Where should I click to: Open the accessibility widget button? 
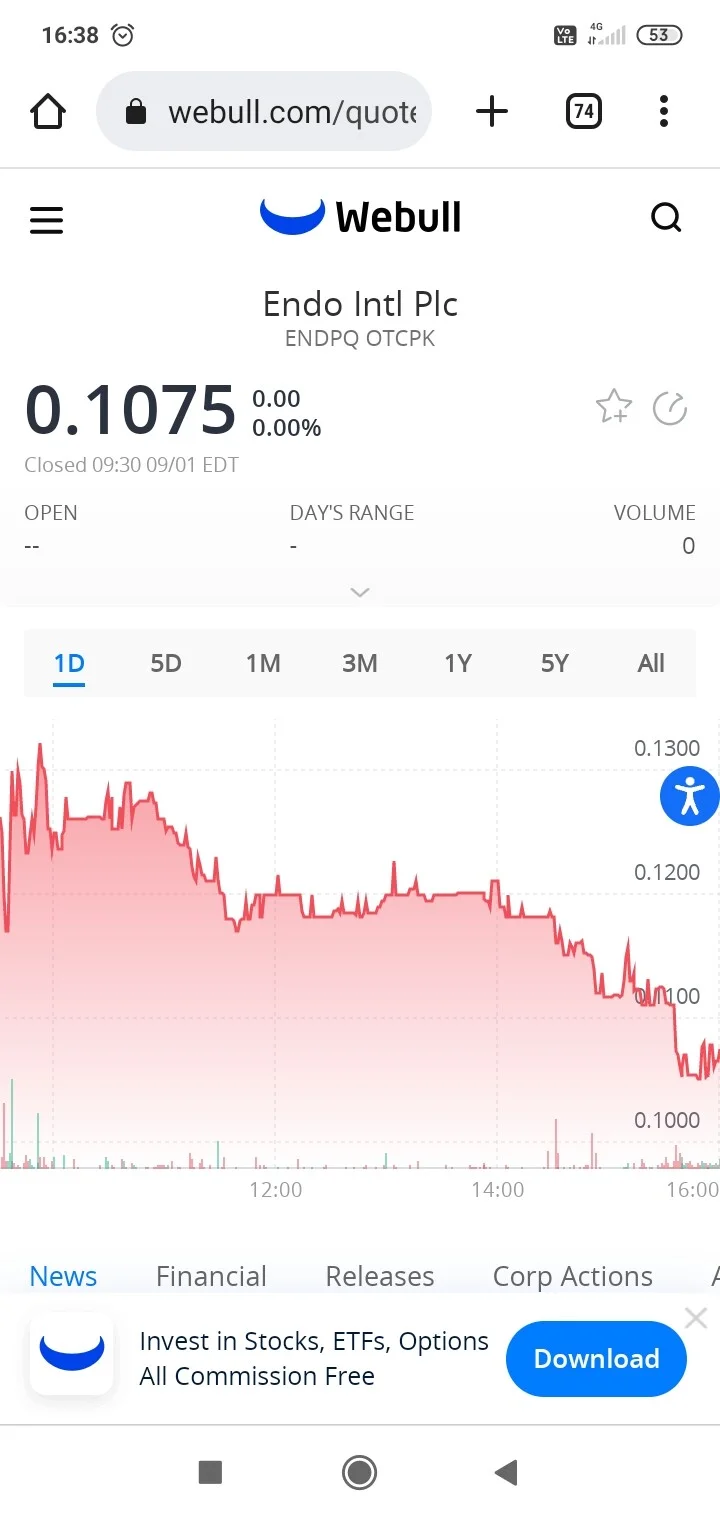pyautogui.click(x=689, y=796)
